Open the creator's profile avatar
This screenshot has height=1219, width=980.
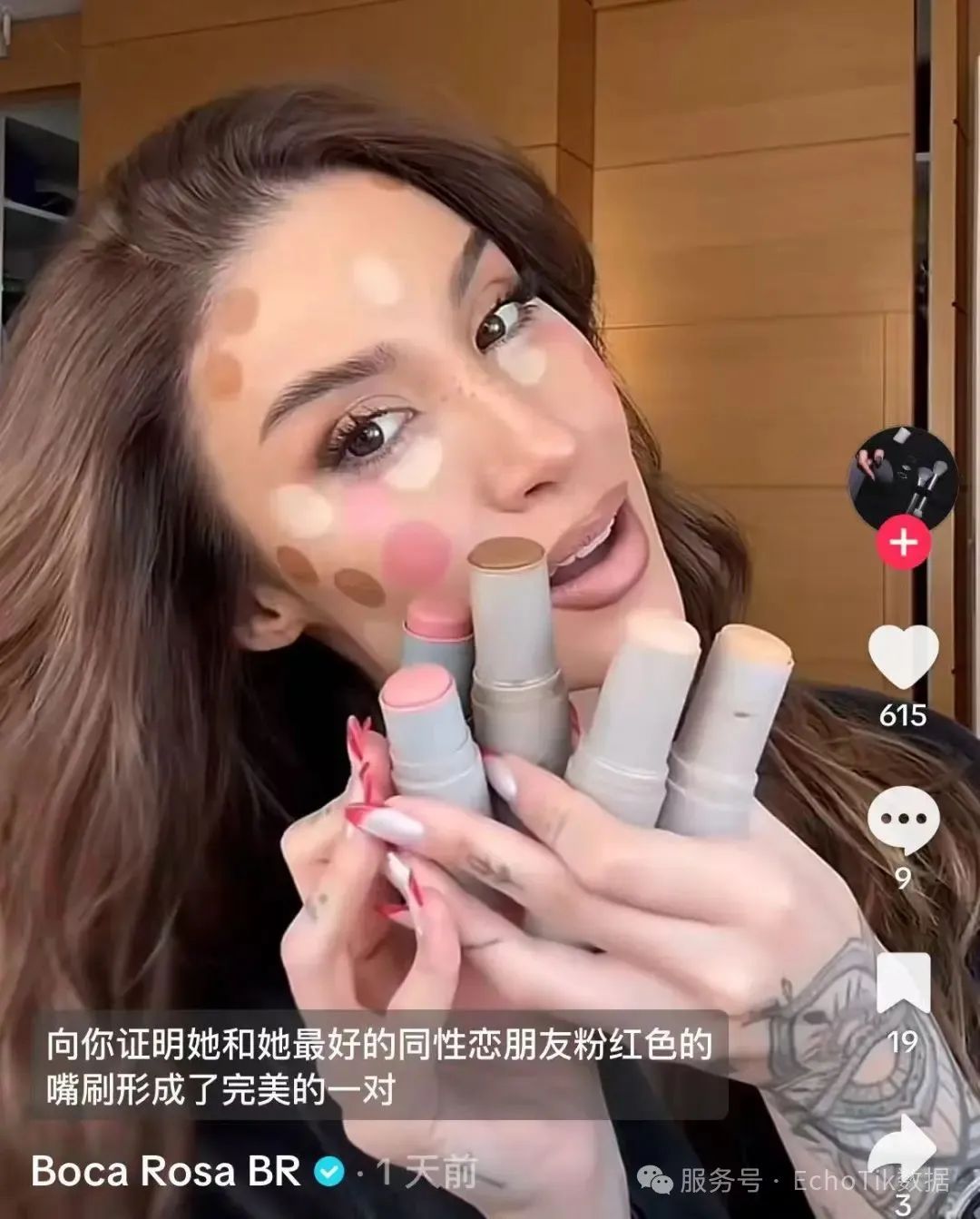tap(902, 478)
